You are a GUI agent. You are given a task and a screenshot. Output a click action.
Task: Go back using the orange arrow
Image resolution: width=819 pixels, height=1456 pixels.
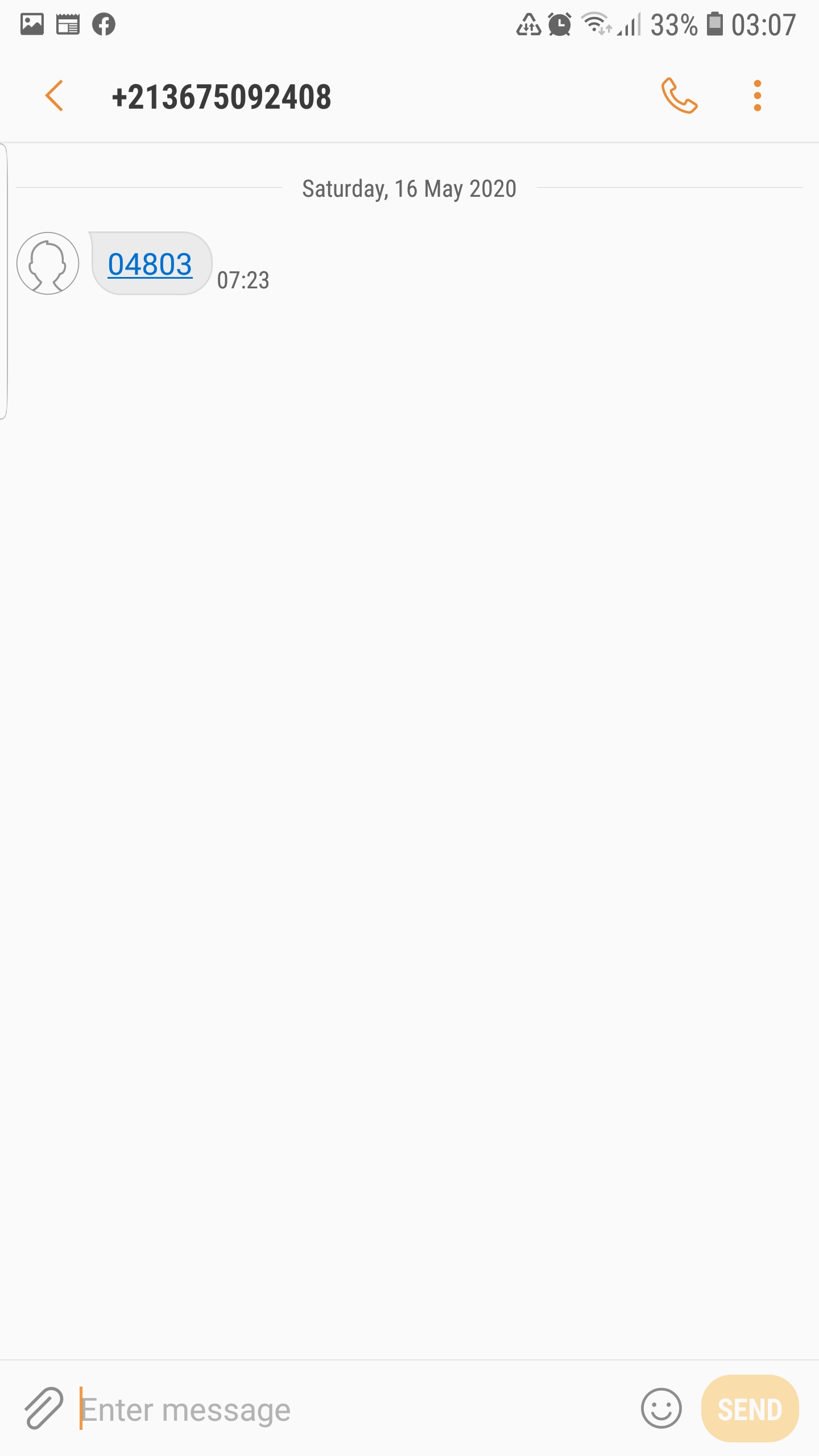(55, 96)
